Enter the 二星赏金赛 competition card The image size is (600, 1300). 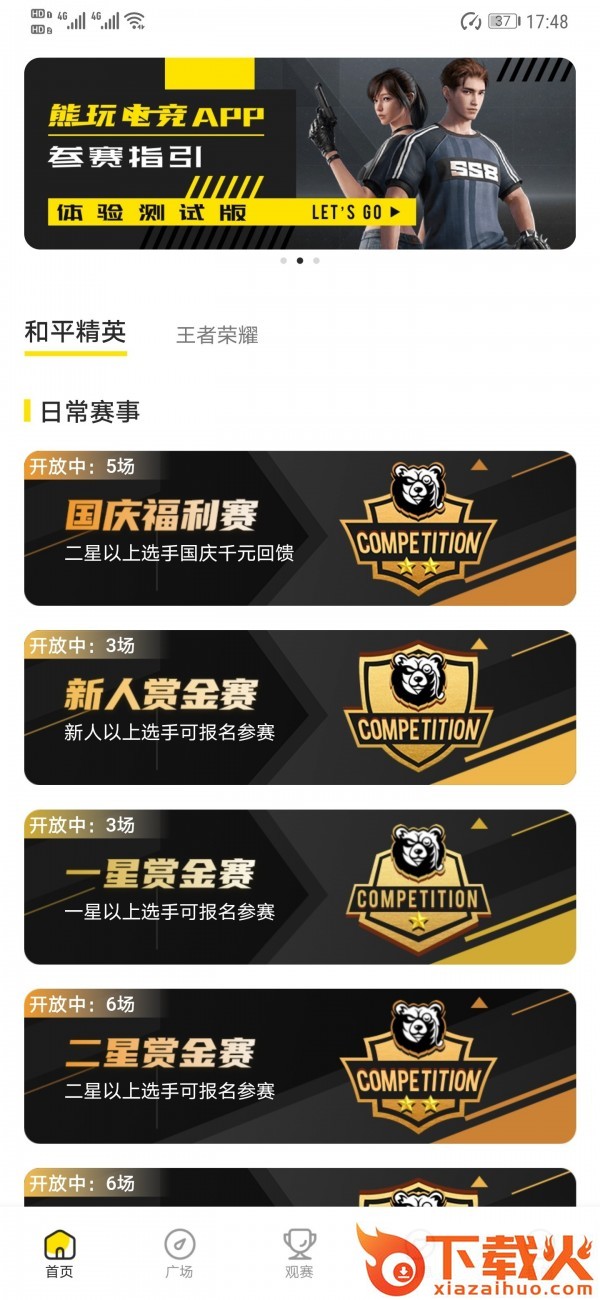[299, 1066]
